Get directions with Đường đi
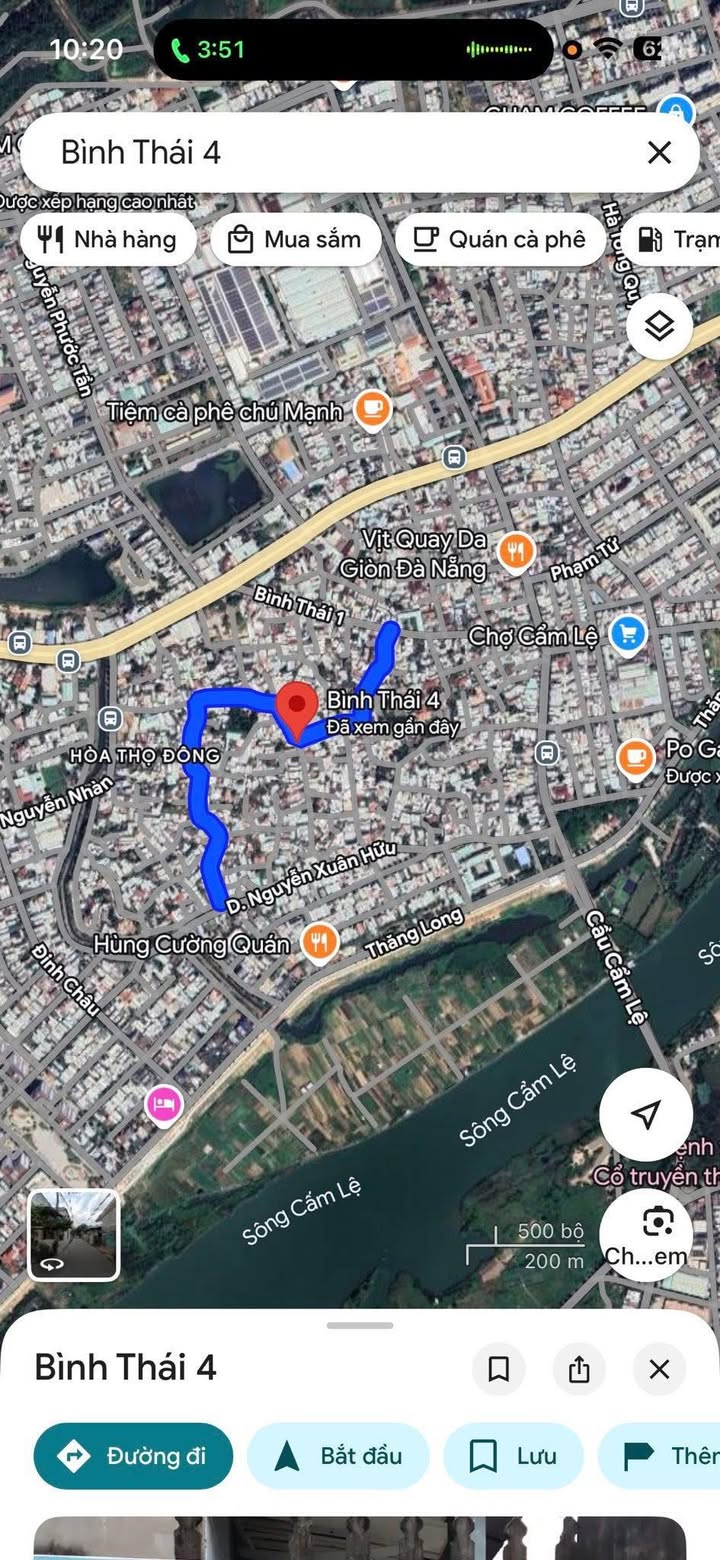The image size is (720, 1560). tap(133, 1456)
